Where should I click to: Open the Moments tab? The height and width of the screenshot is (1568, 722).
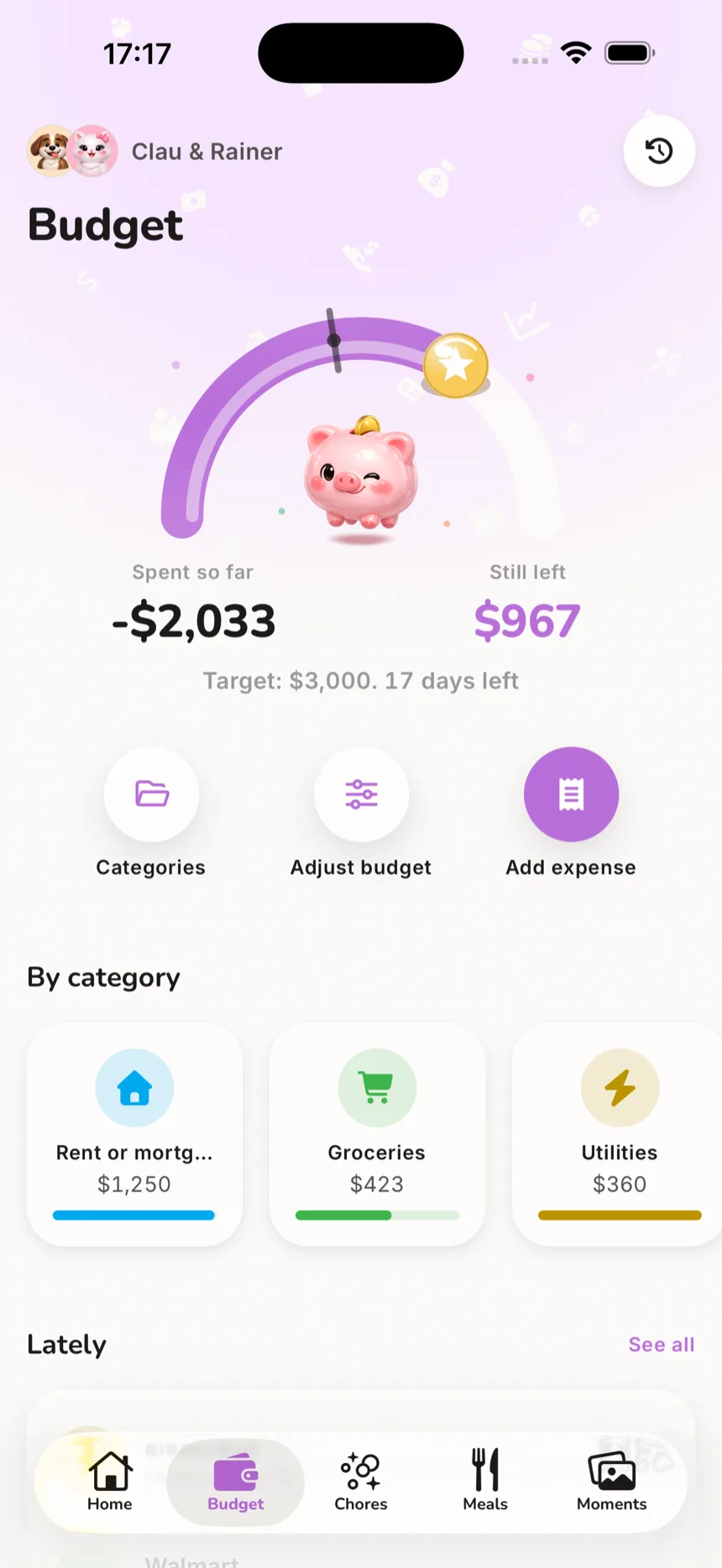(612, 1482)
